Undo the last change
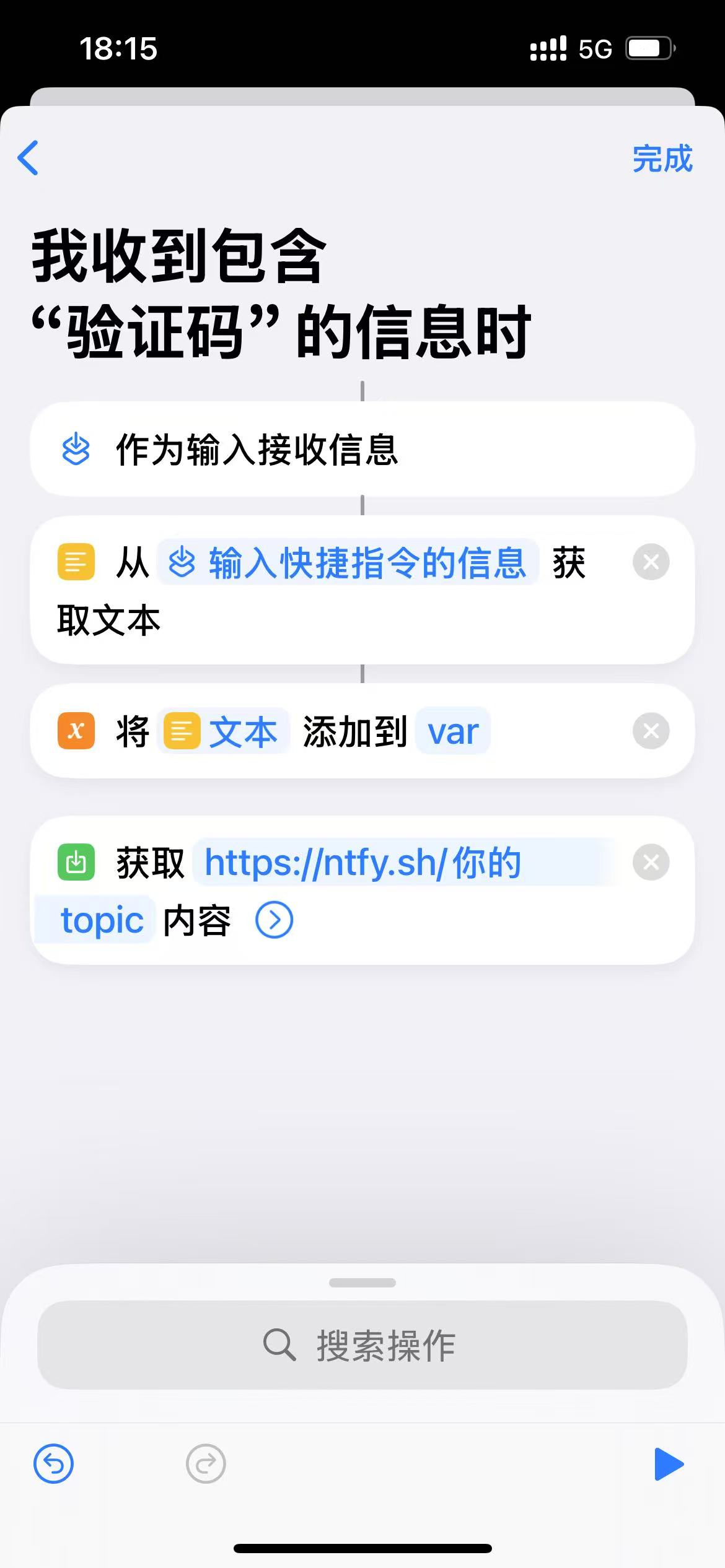This screenshot has height=1568, width=725. click(53, 1464)
